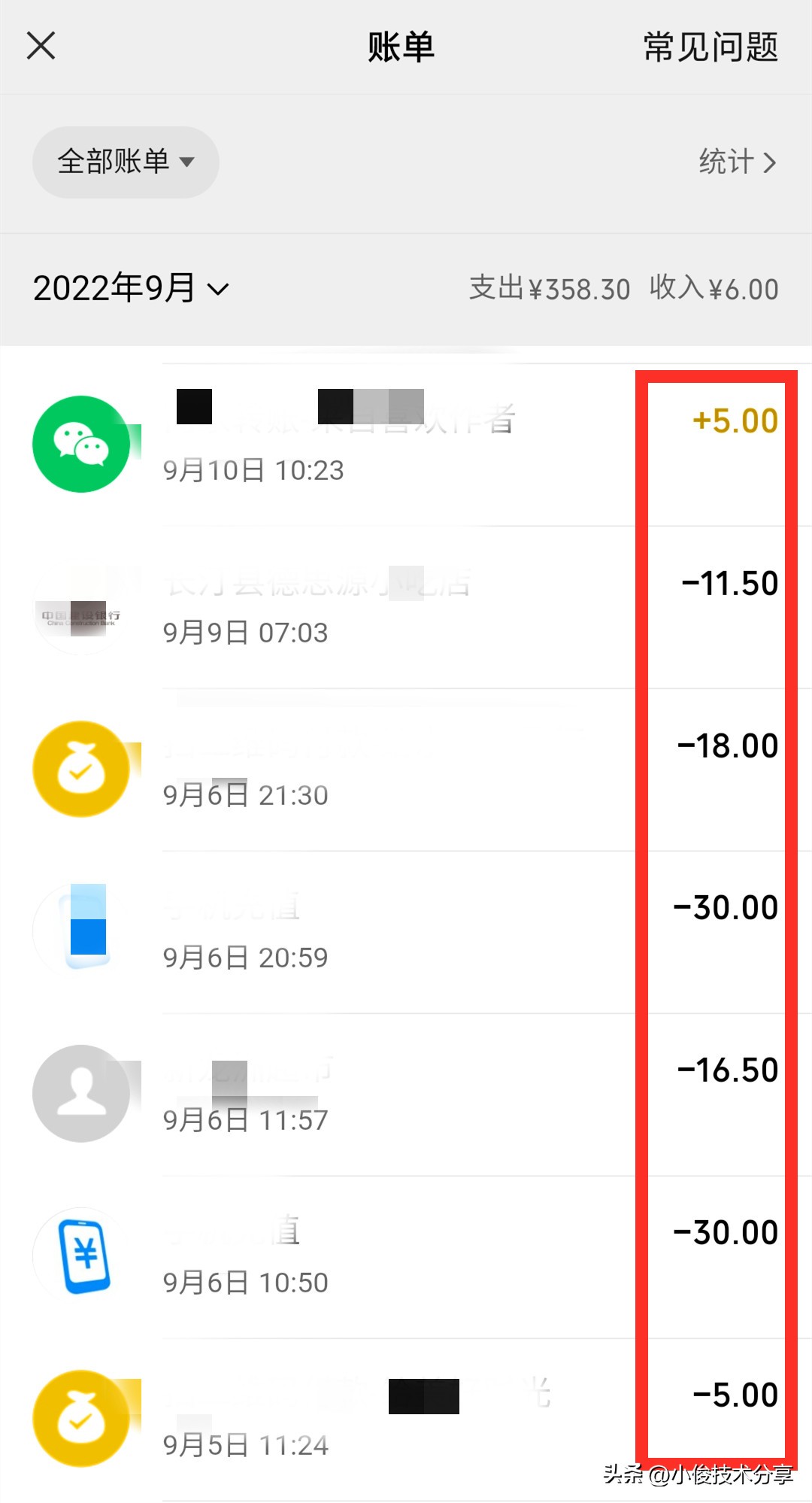
Task: Open the -30.00 transaction from 9月6日 20:59
Action: [x=406, y=931]
